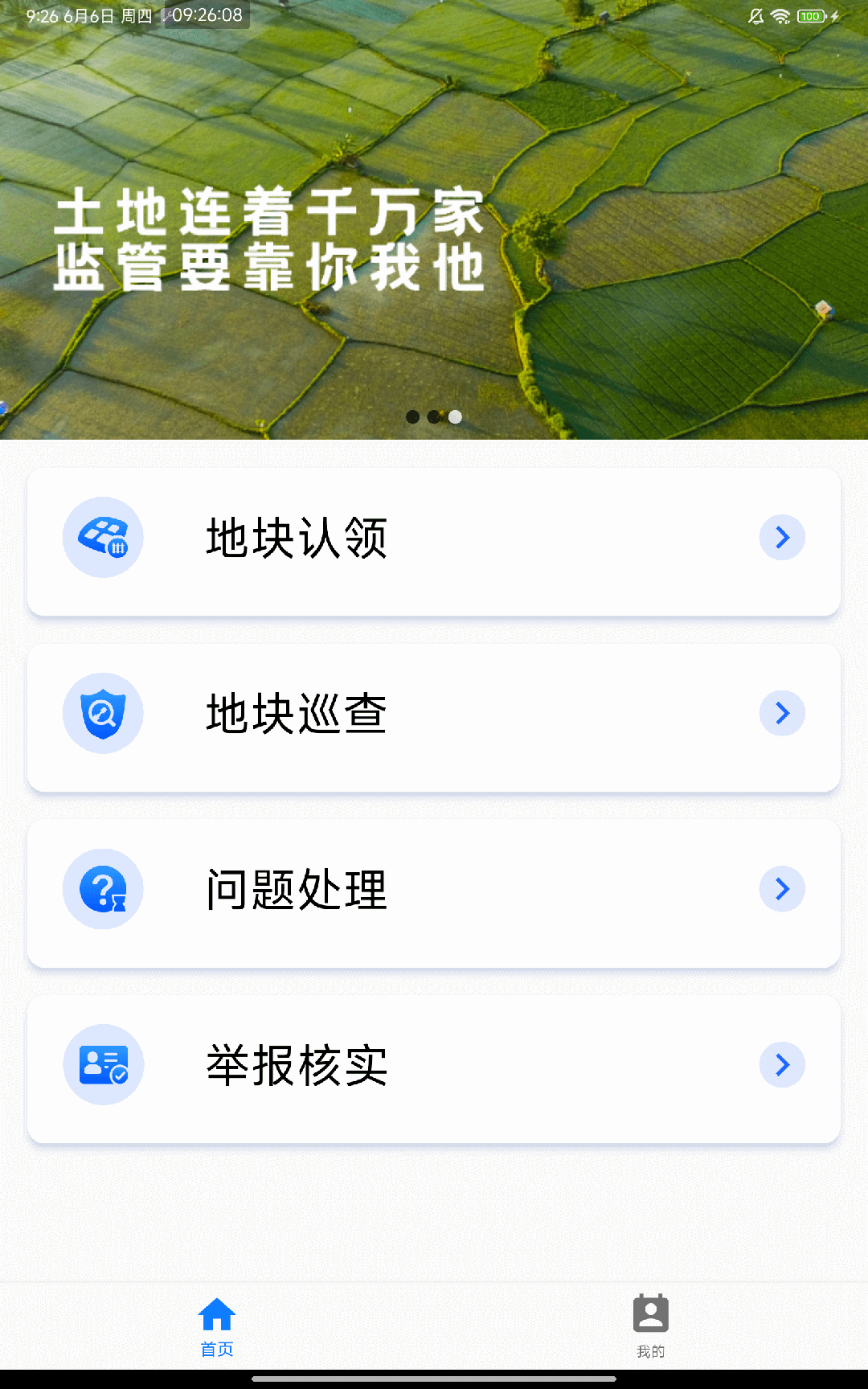Open 问题处理 using the chevron arrow
Image resolution: width=868 pixels, height=1389 pixels.
click(781, 889)
